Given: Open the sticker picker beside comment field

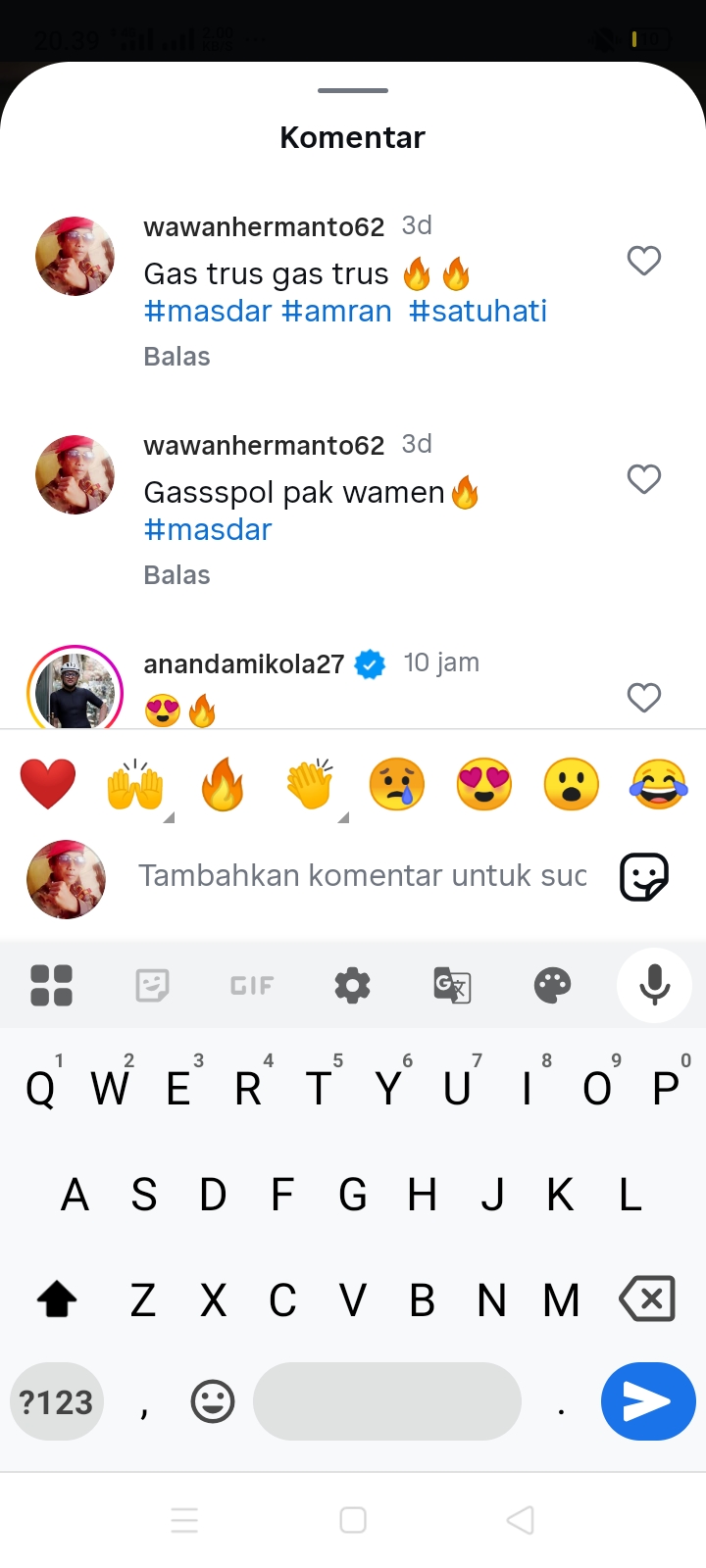Looking at the screenshot, I should pos(644,877).
